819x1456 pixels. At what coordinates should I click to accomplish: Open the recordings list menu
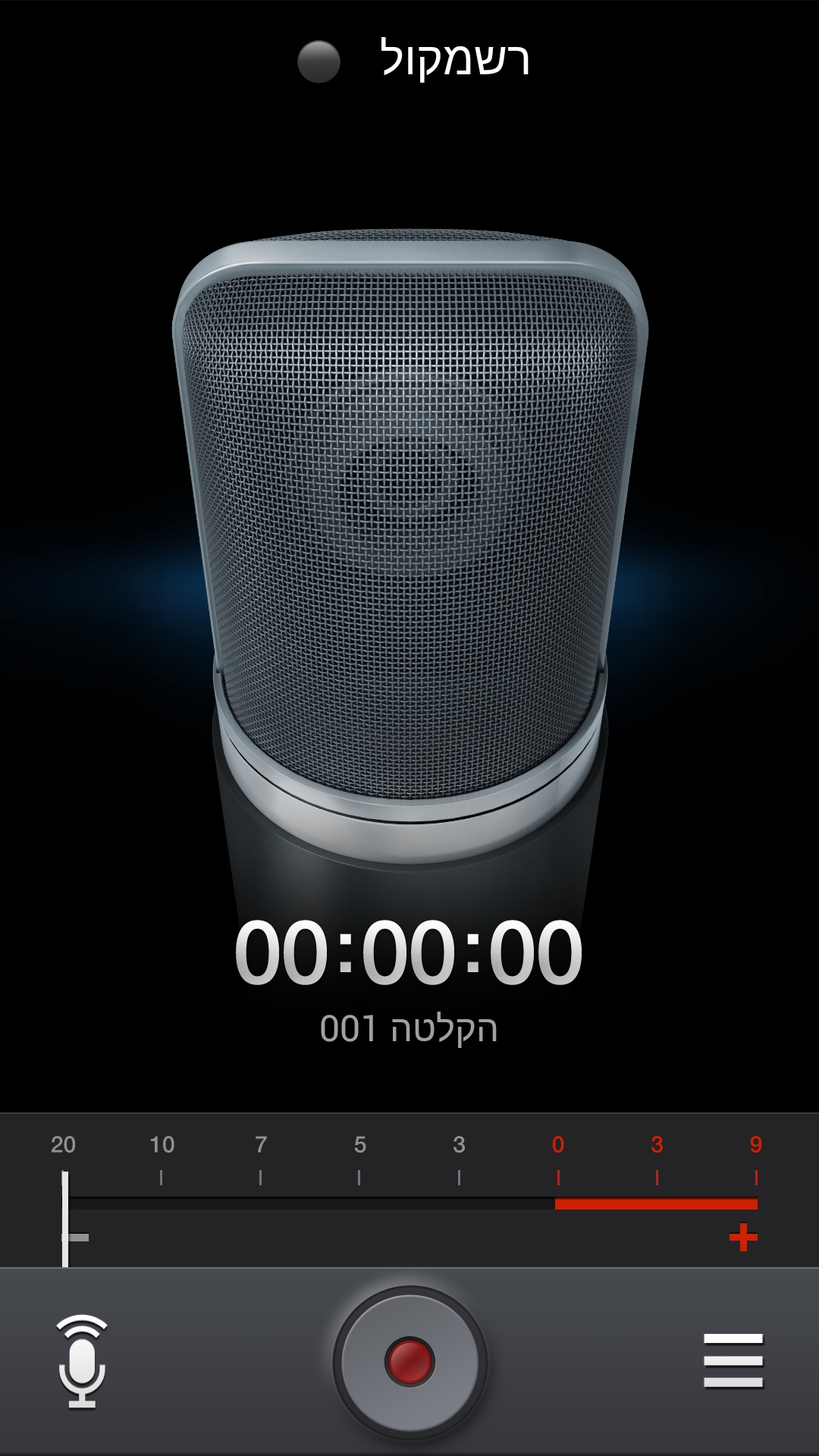[733, 1360]
